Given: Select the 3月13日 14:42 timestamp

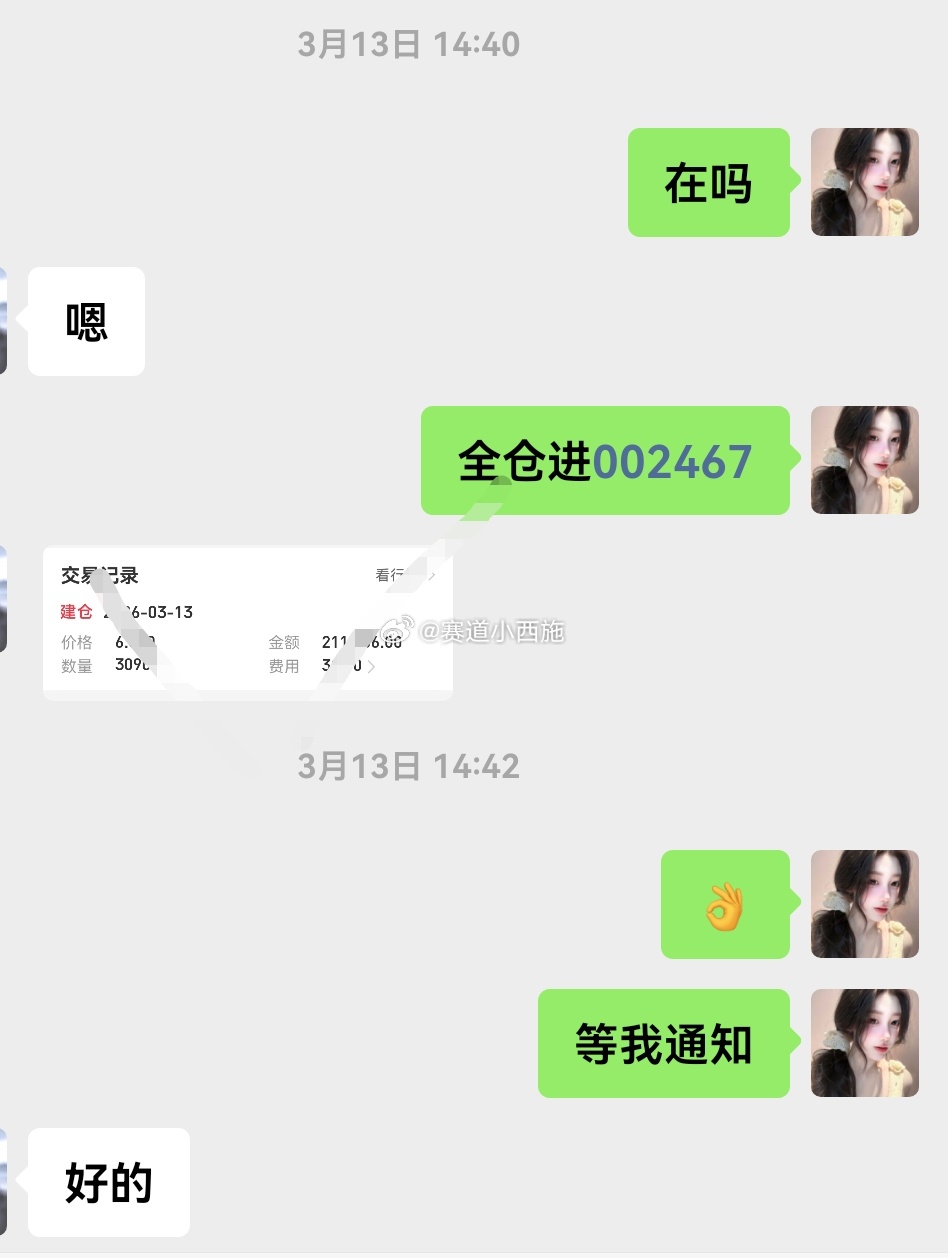Looking at the screenshot, I should click(409, 765).
